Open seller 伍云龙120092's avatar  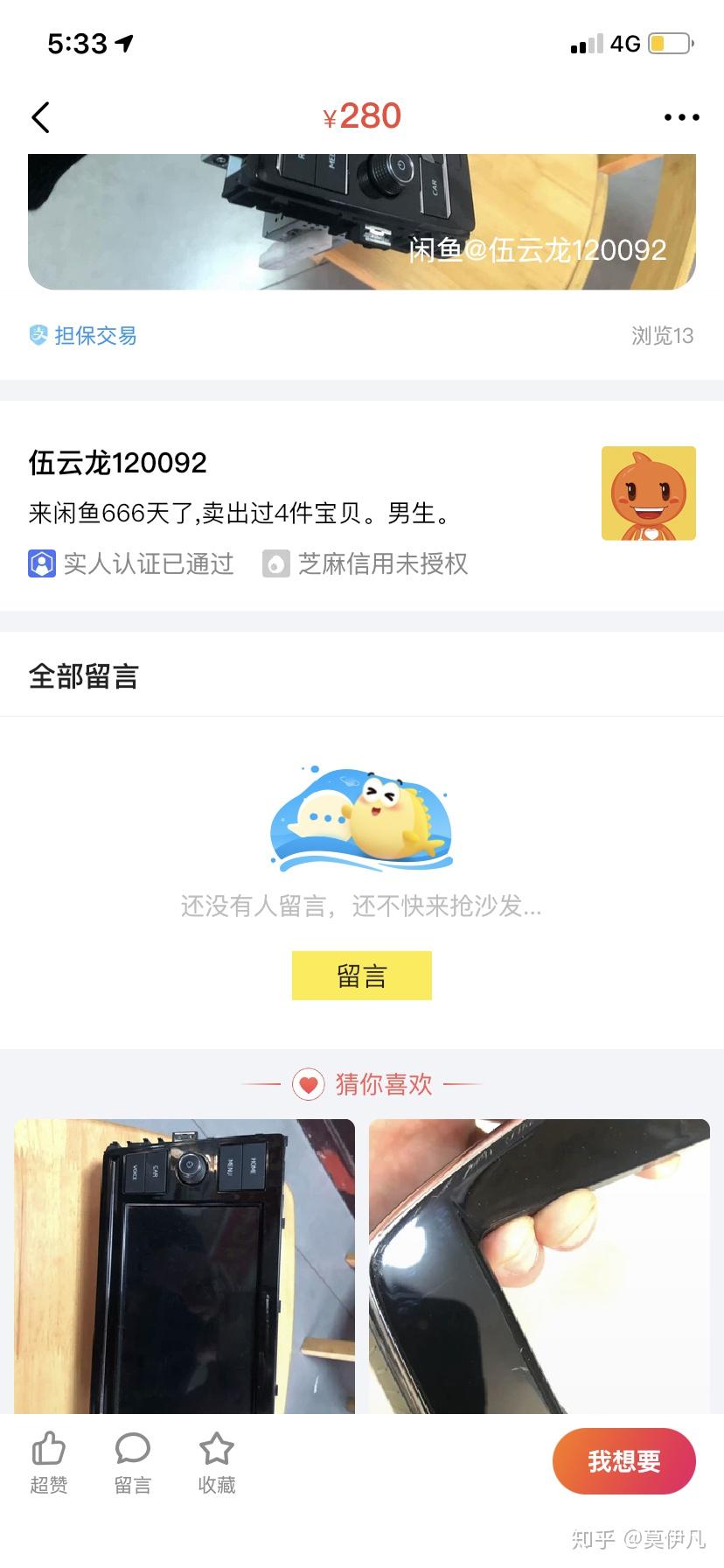(x=648, y=493)
